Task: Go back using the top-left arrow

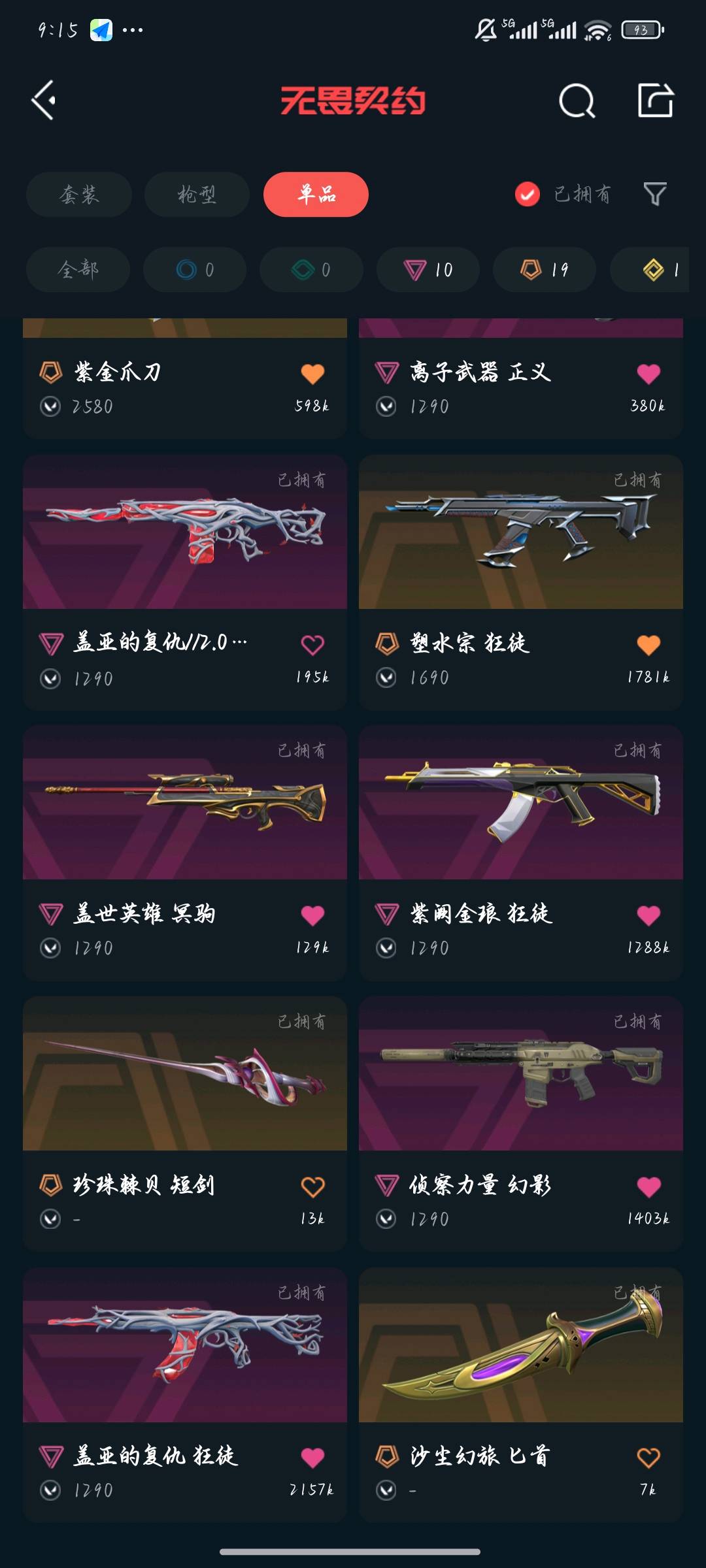Action: [44, 101]
